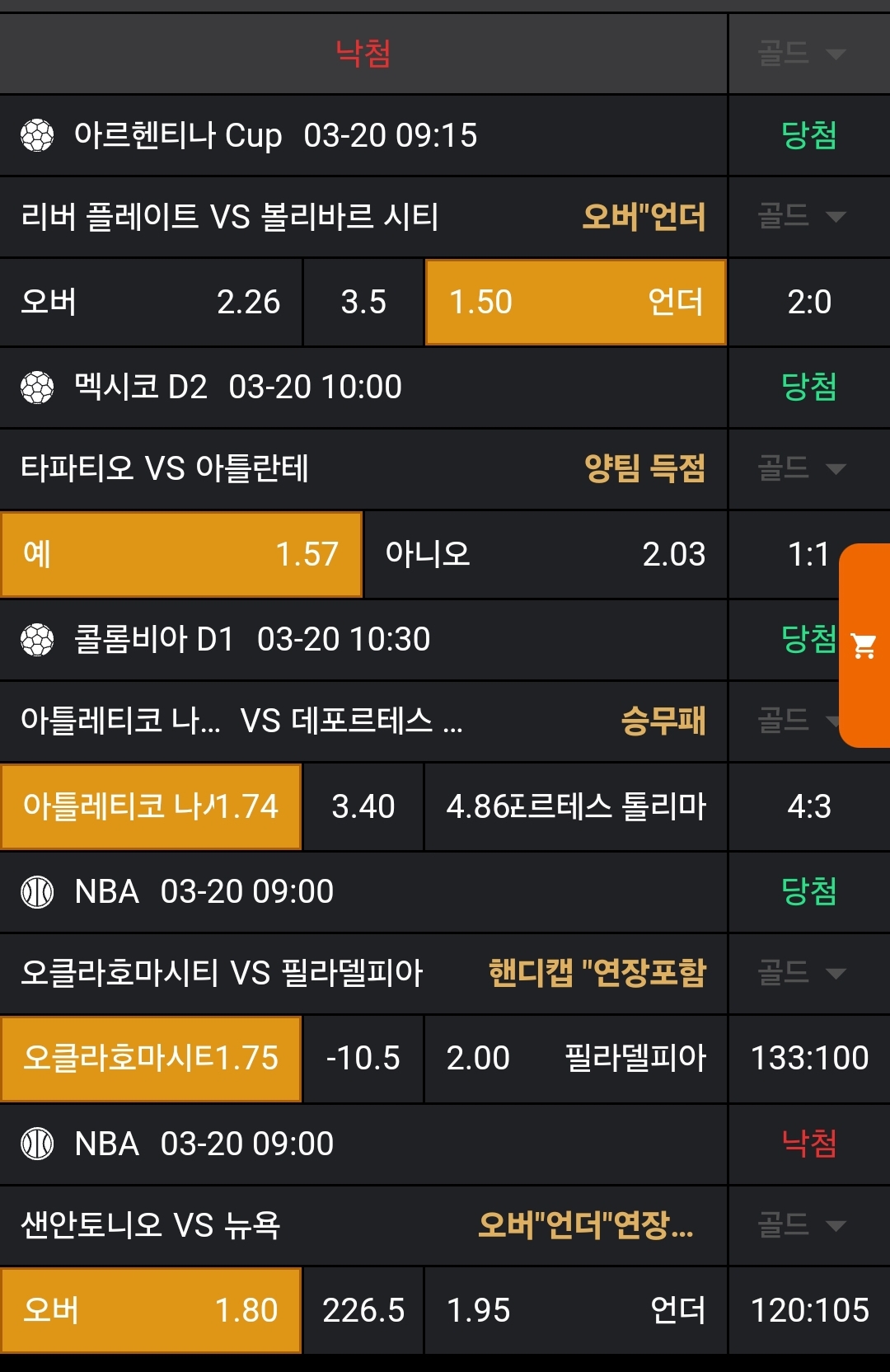Choose 예 1.57 for 양팀 득점

coord(181,554)
